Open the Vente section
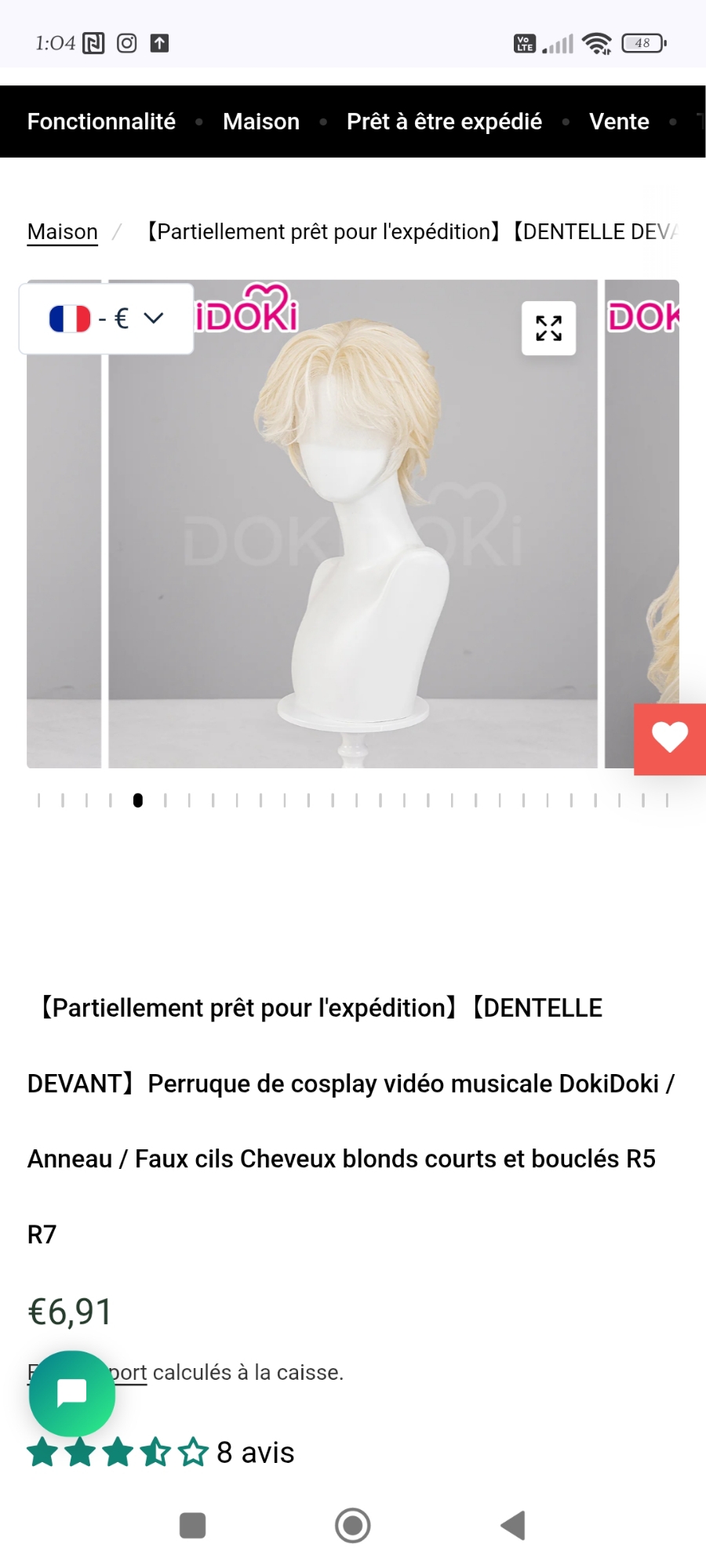 coord(619,122)
